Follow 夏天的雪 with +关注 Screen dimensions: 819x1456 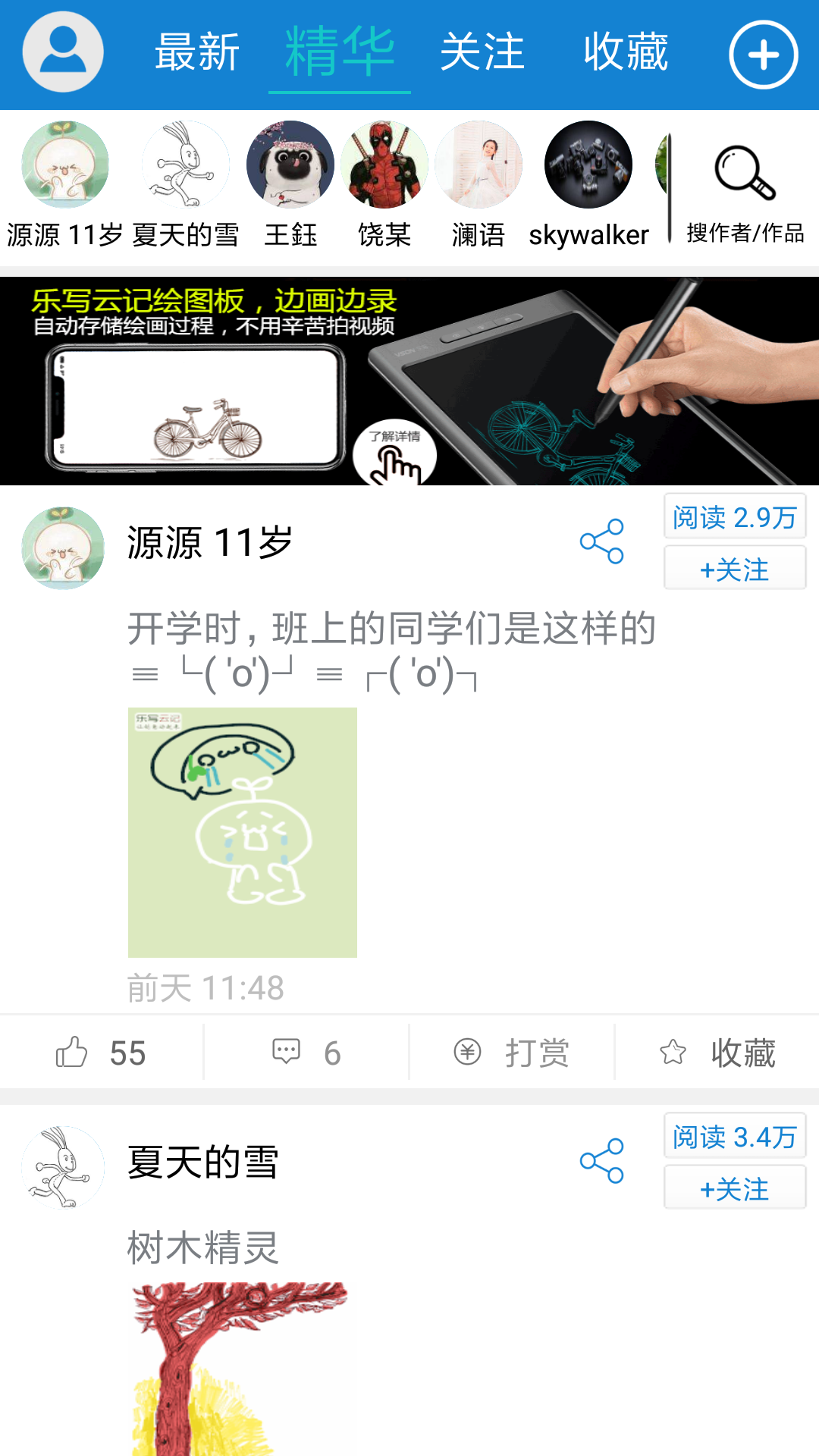(x=734, y=1189)
